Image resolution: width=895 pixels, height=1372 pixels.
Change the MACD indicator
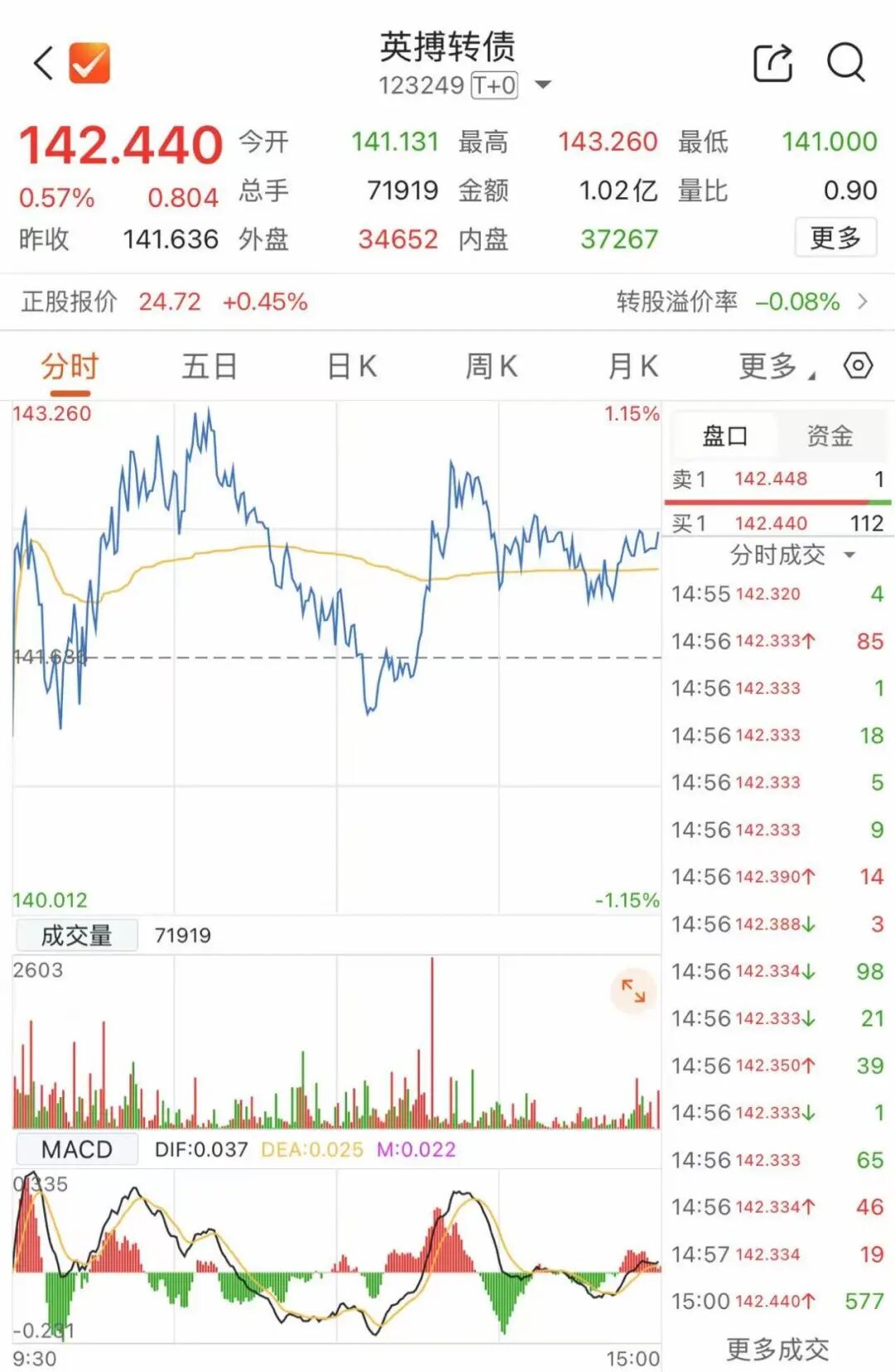pyautogui.click(x=76, y=1149)
